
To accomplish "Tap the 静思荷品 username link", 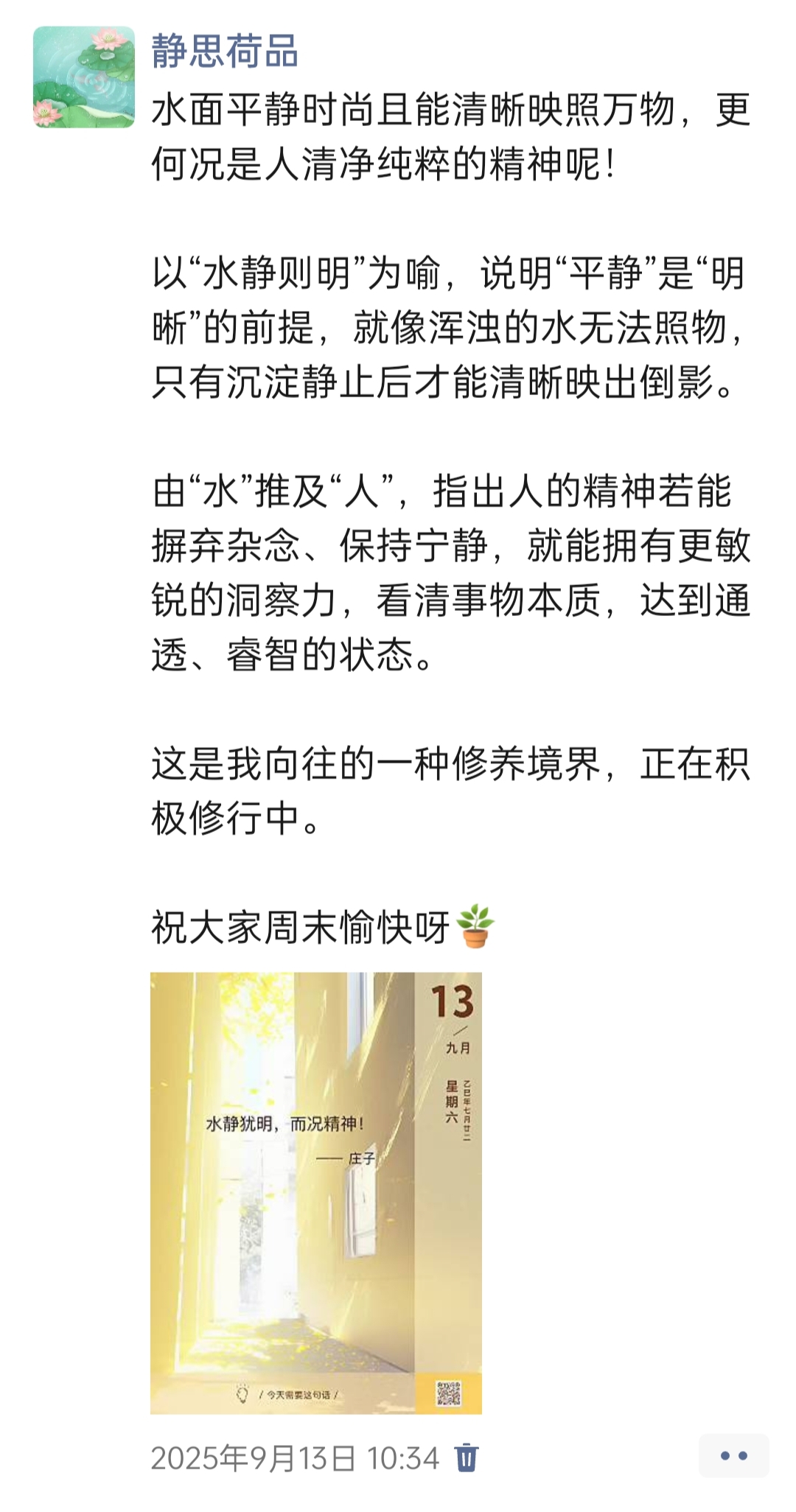I will (225, 52).
